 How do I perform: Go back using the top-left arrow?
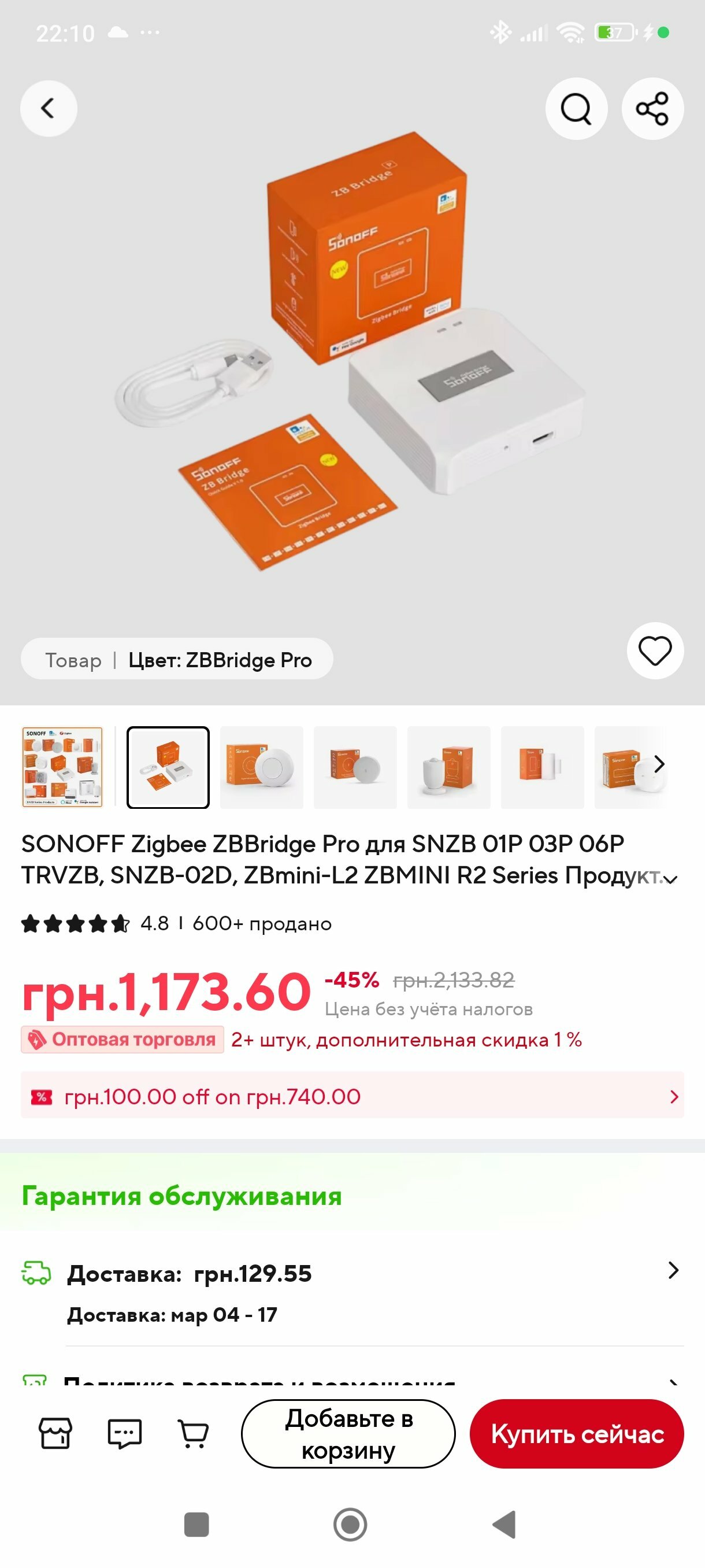(x=48, y=108)
